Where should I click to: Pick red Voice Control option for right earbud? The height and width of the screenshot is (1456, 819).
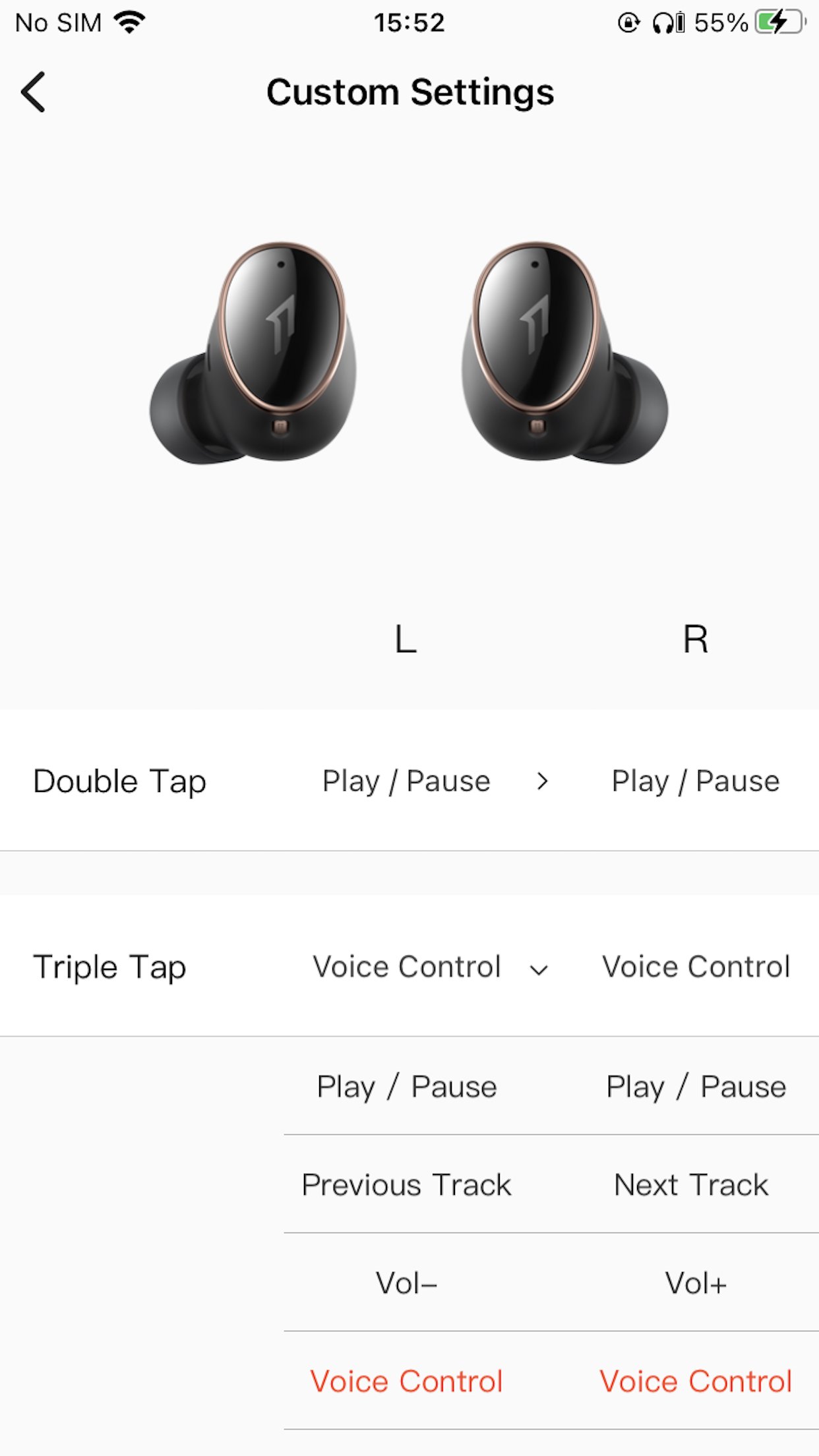[x=696, y=1381]
